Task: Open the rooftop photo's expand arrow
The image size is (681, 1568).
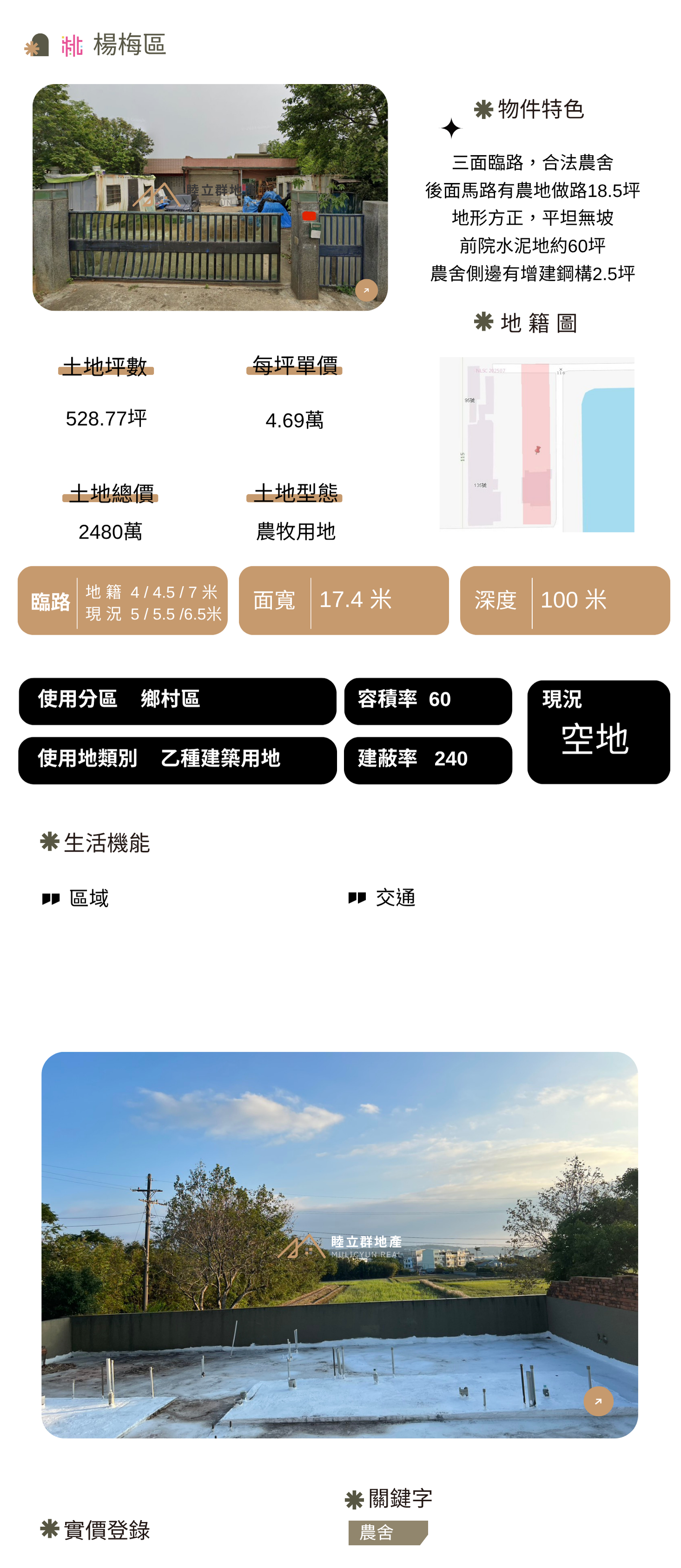Action: (597, 1401)
